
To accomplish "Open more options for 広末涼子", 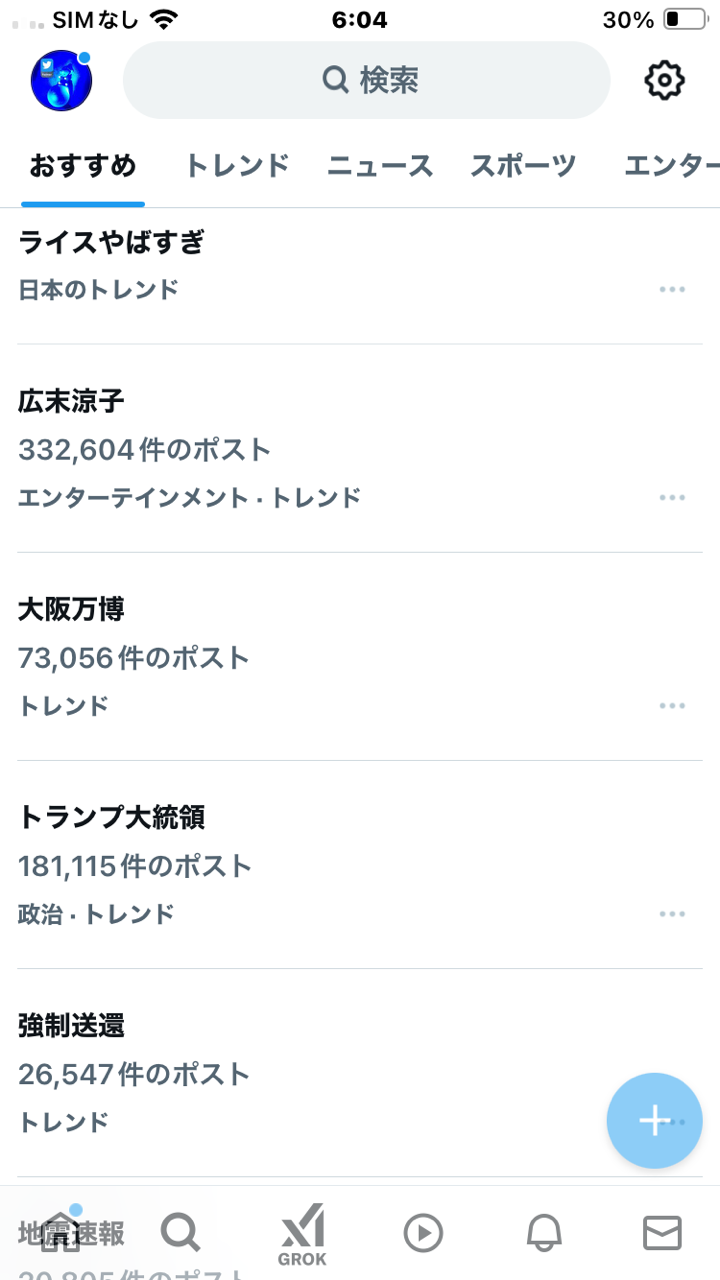I will point(672,498).
